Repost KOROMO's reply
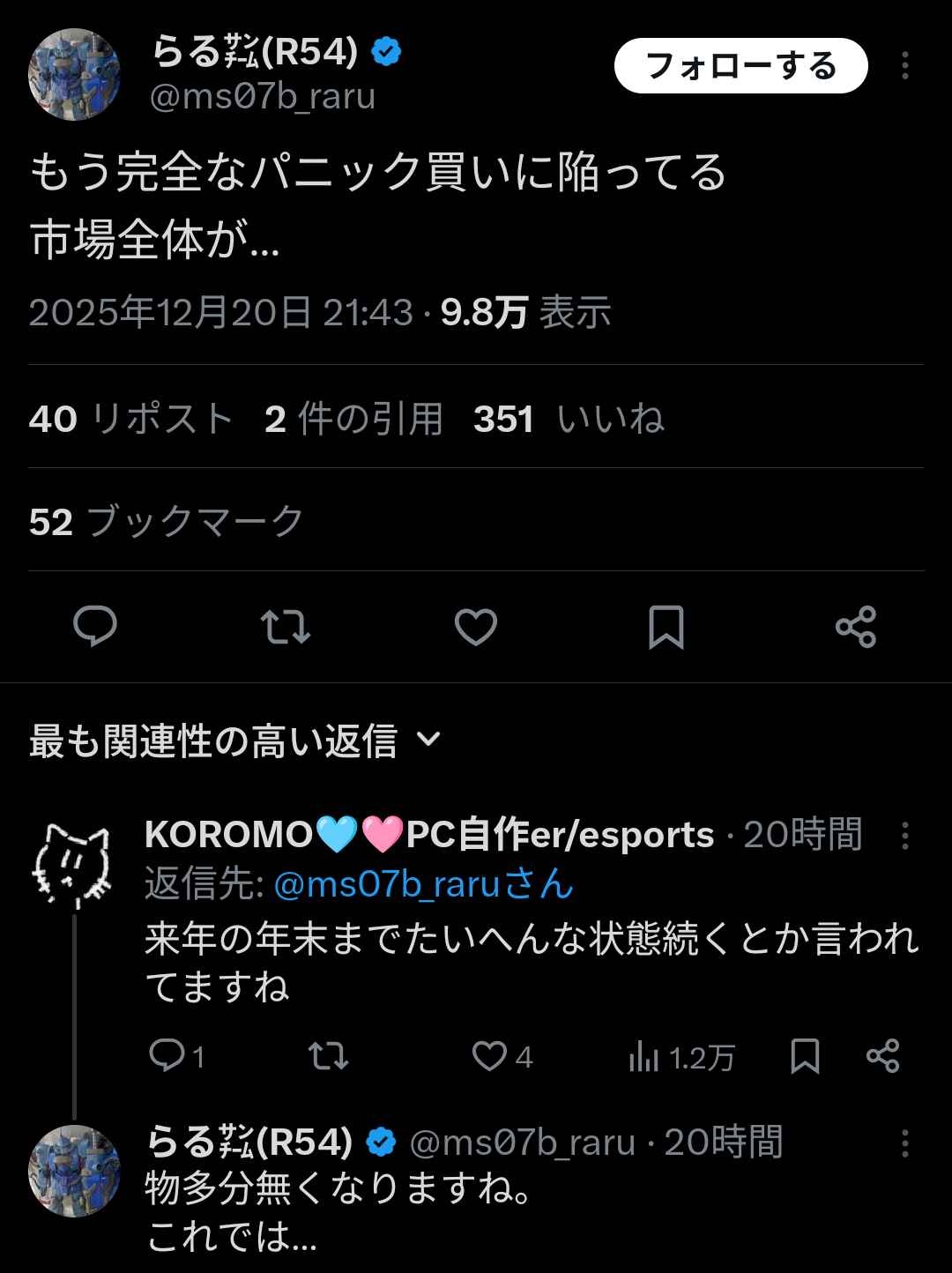The height and width of the screenshot is (1273, 952). (328, 1055)
